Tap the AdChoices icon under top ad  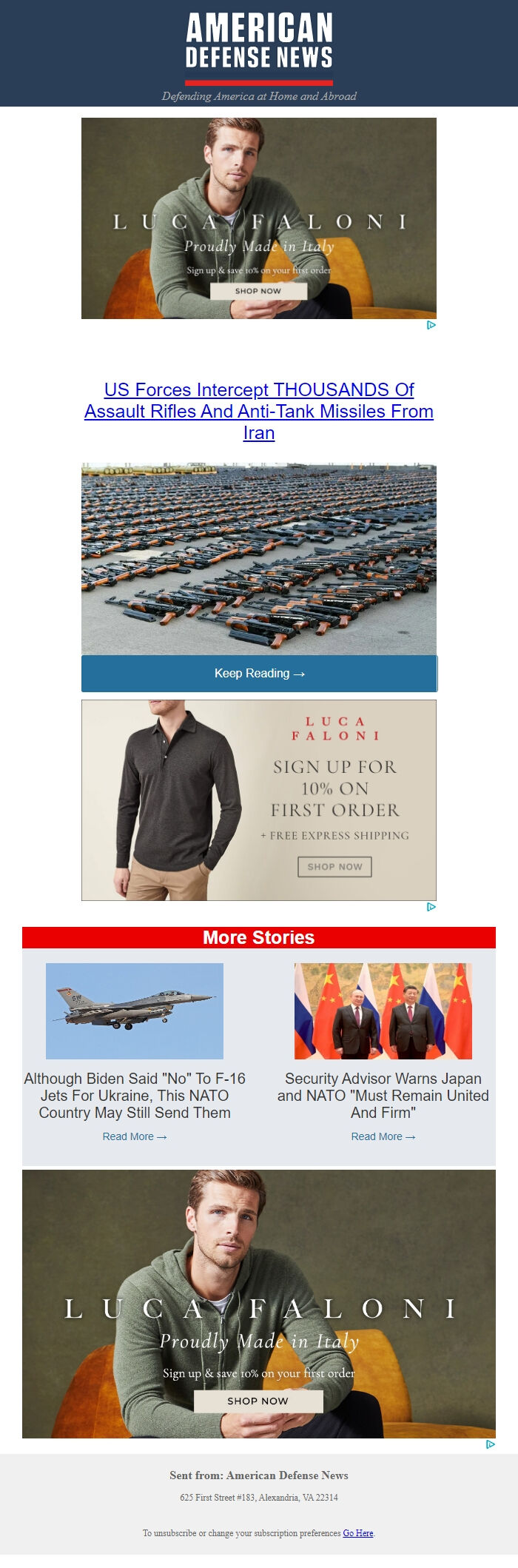click(431, 325)
